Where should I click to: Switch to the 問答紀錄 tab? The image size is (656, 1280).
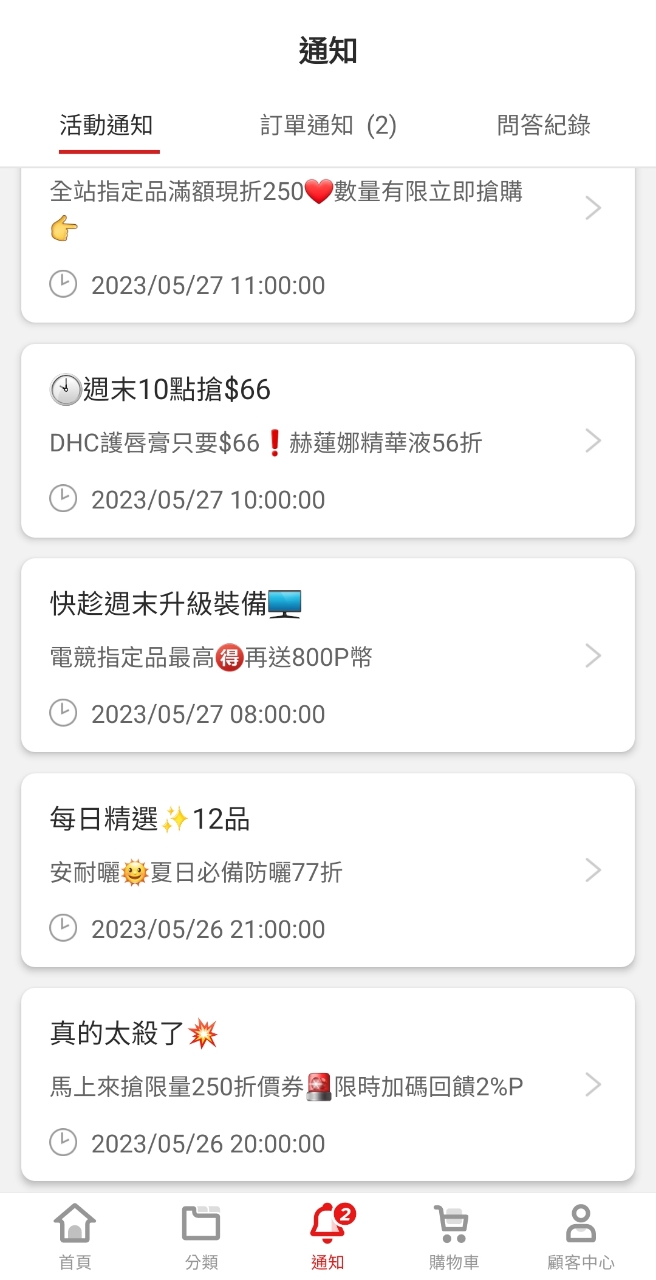tap(544, 125)
